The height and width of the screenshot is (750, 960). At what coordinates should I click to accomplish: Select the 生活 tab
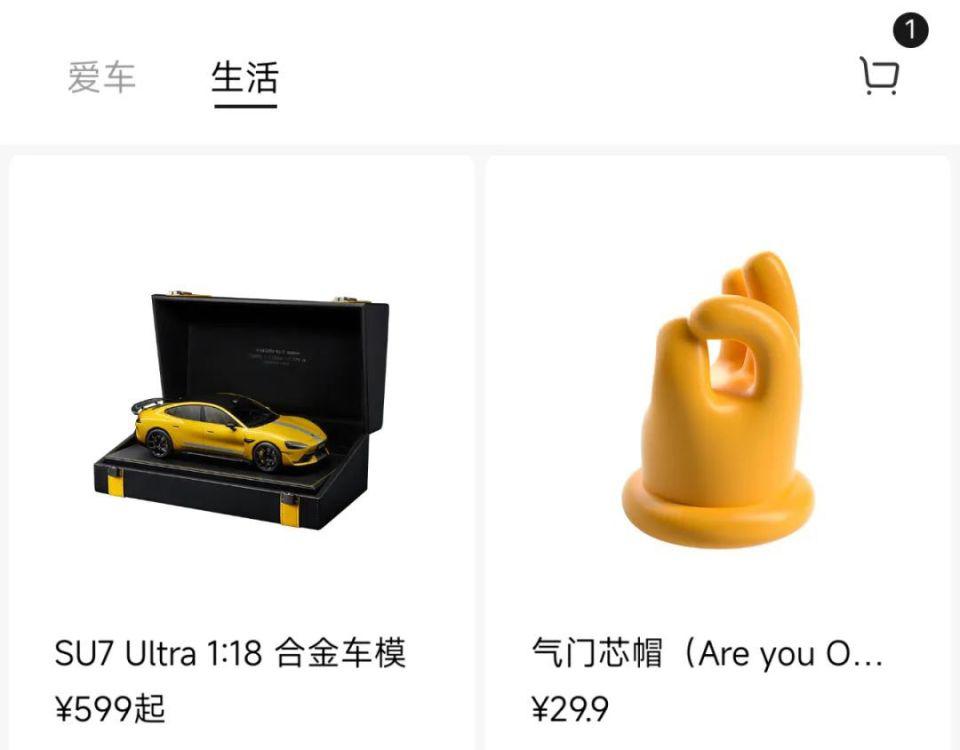[244, 77]
